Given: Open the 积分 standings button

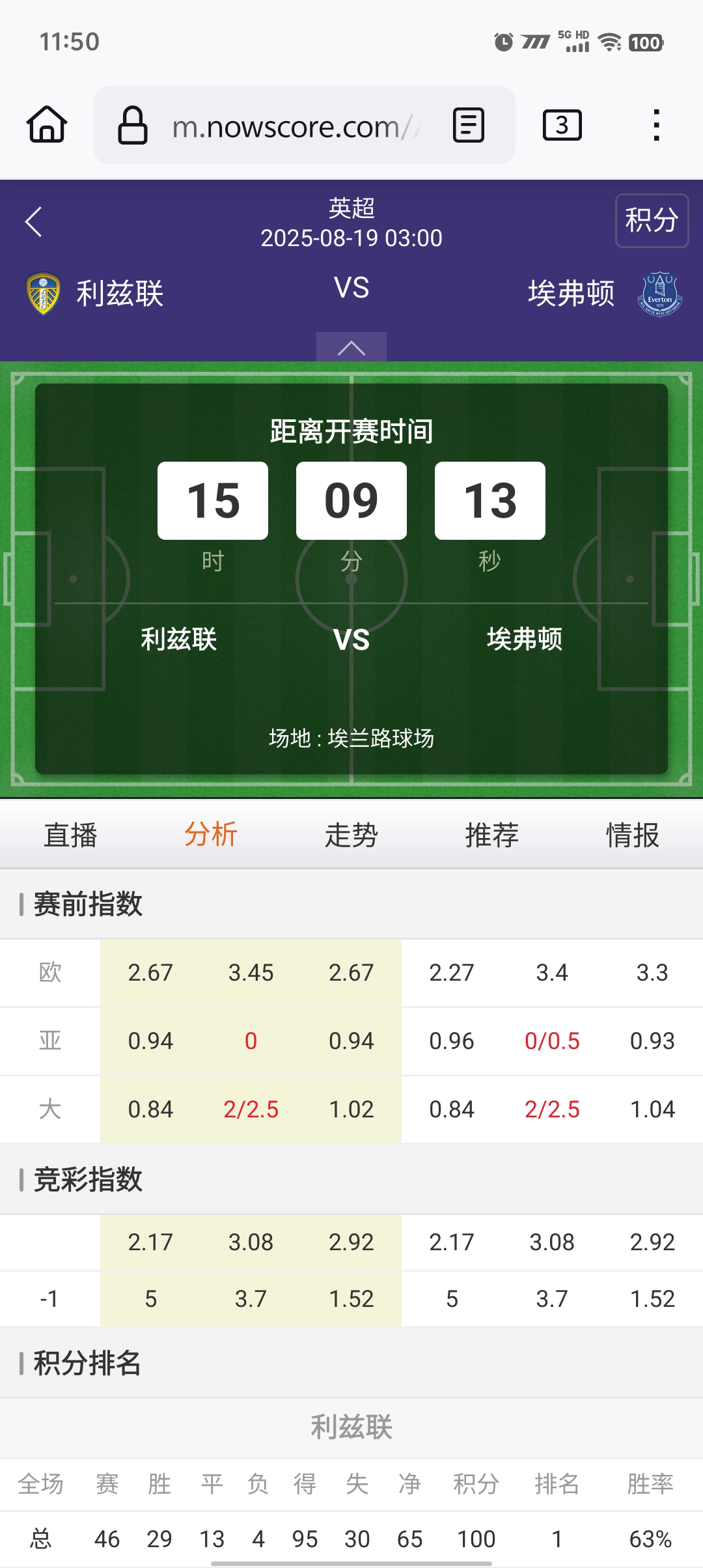Looking at the screenshot, I should [652, 221].
